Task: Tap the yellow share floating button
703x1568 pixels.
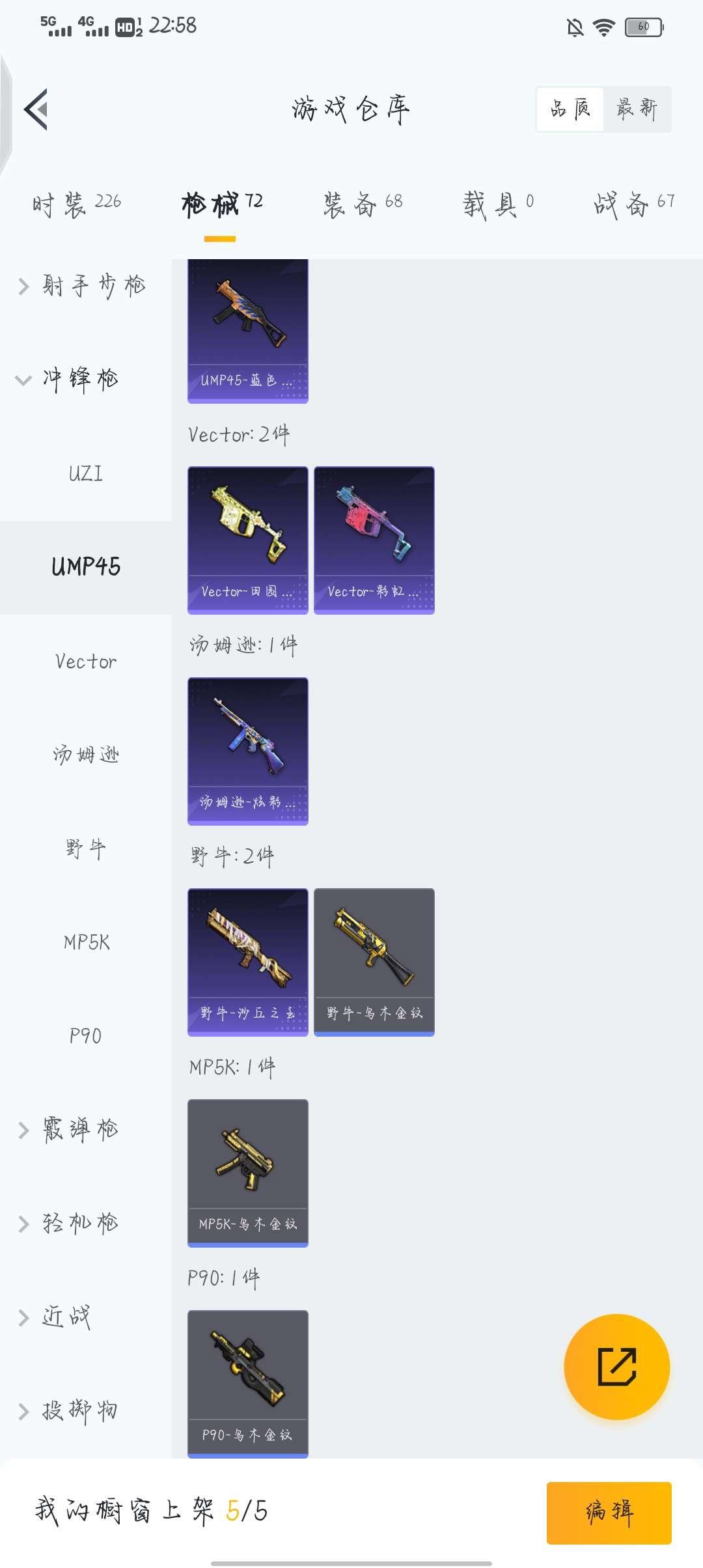Action: click(616, 1366)
